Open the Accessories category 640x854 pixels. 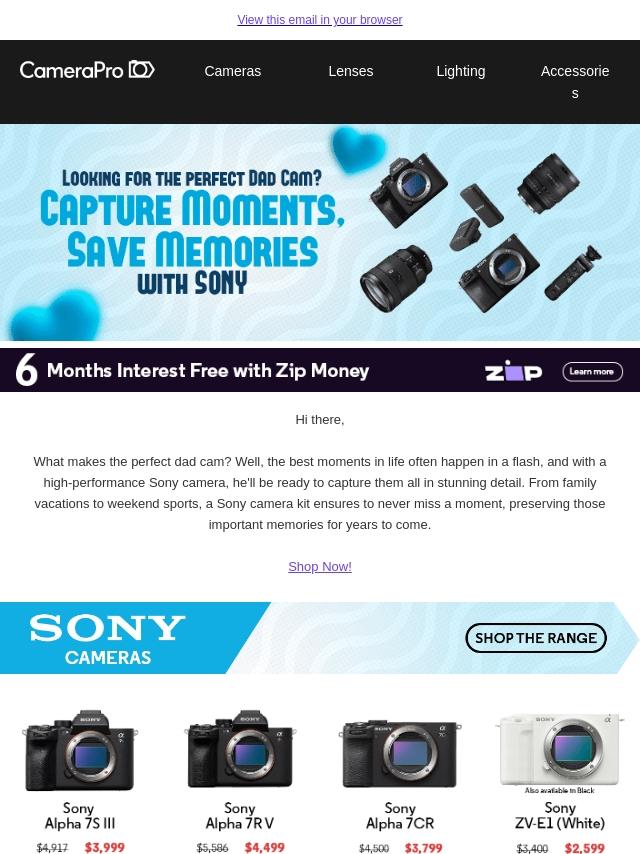tap(574, 81)
